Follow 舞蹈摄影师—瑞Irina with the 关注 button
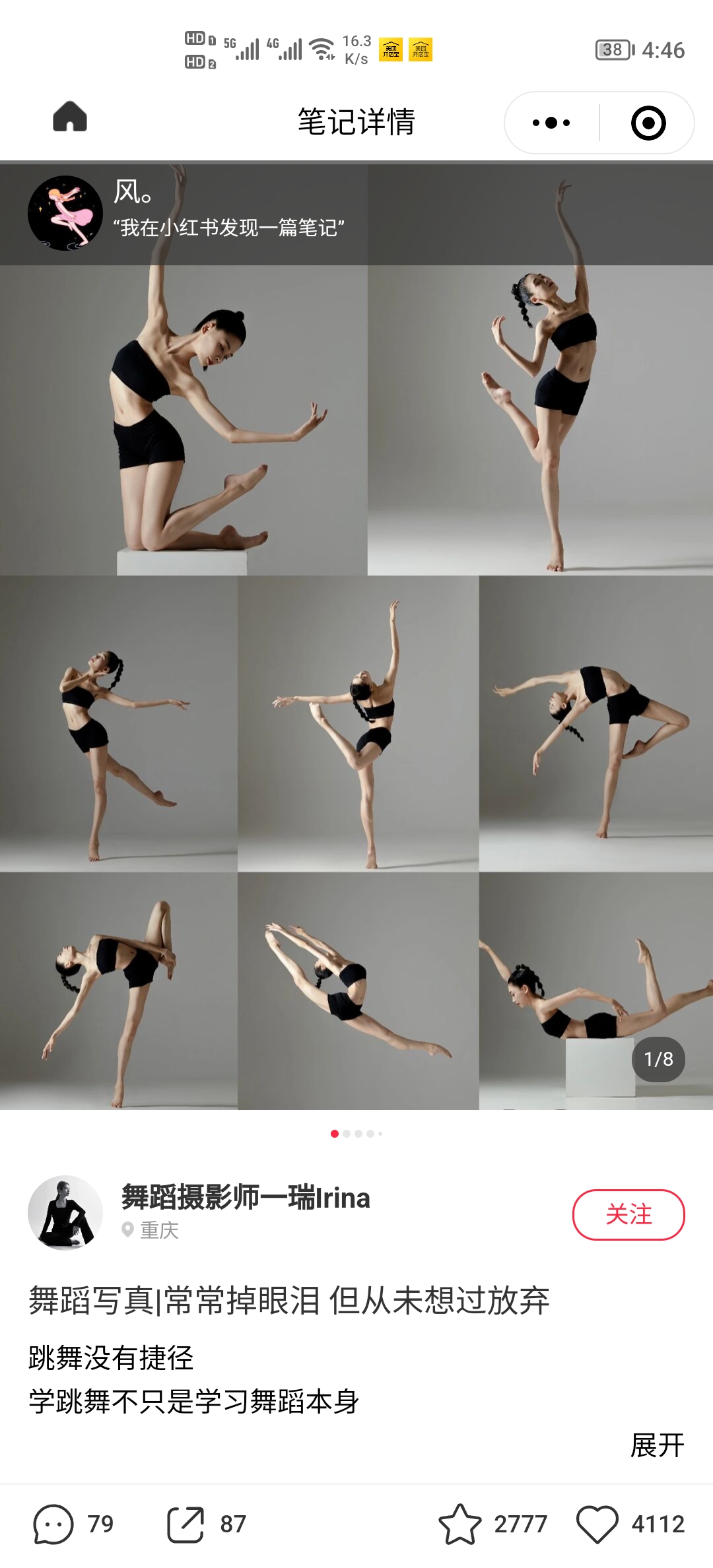Viewport: 713px width, 1568px height. pyautogui.click(x=628, y=1214)
